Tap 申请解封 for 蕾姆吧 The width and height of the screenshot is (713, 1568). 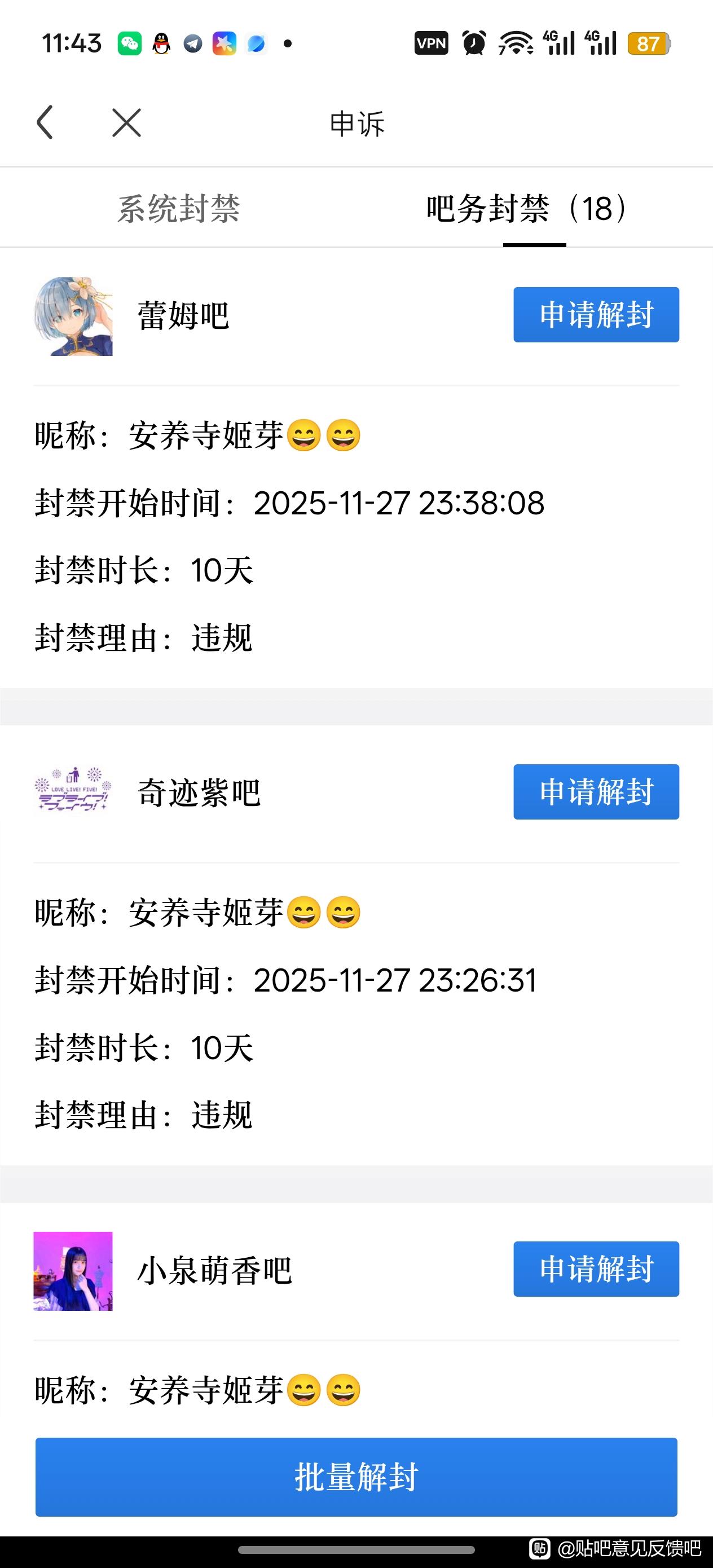(x=596, y=315)
